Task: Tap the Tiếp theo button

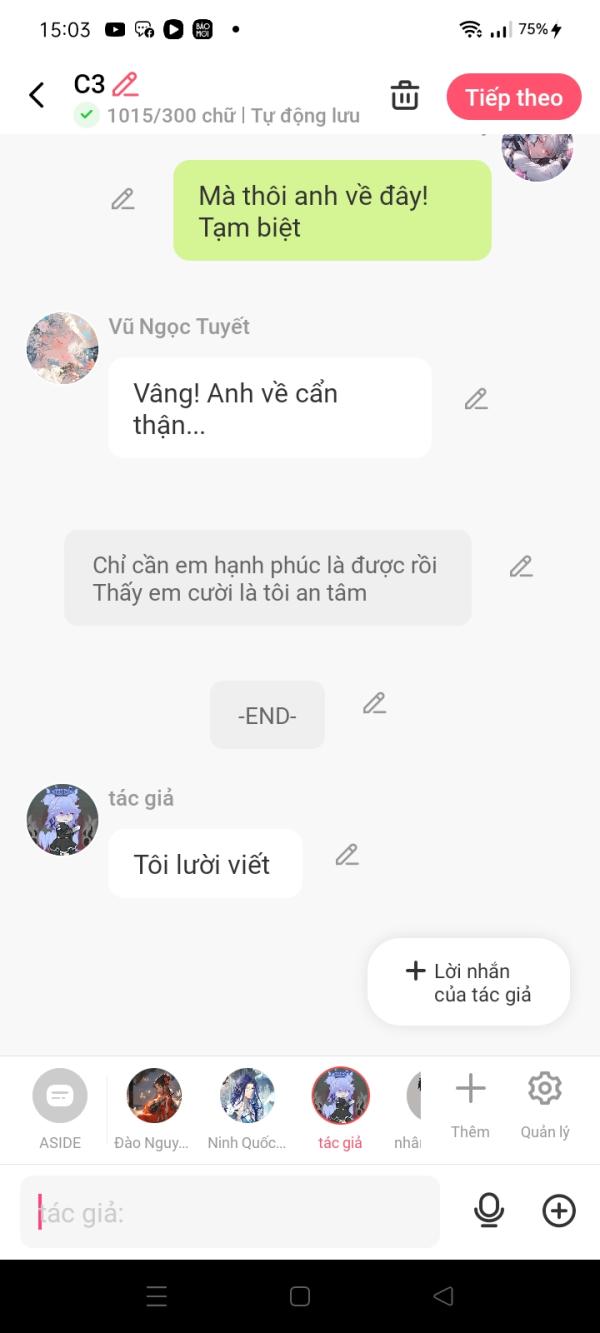Action: click(513, 98)
